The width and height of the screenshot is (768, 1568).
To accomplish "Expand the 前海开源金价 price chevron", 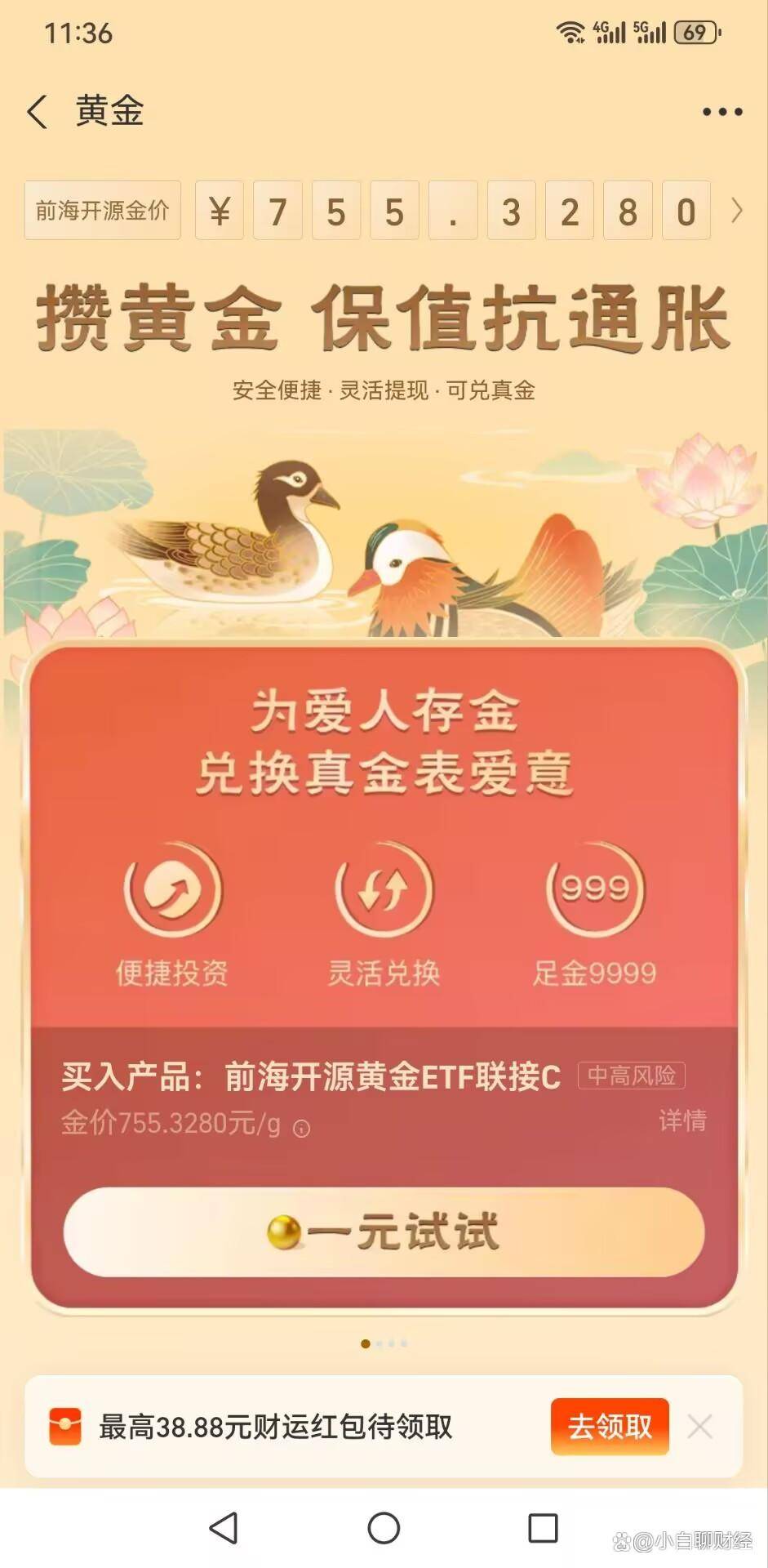I will [x=737, y=211].
